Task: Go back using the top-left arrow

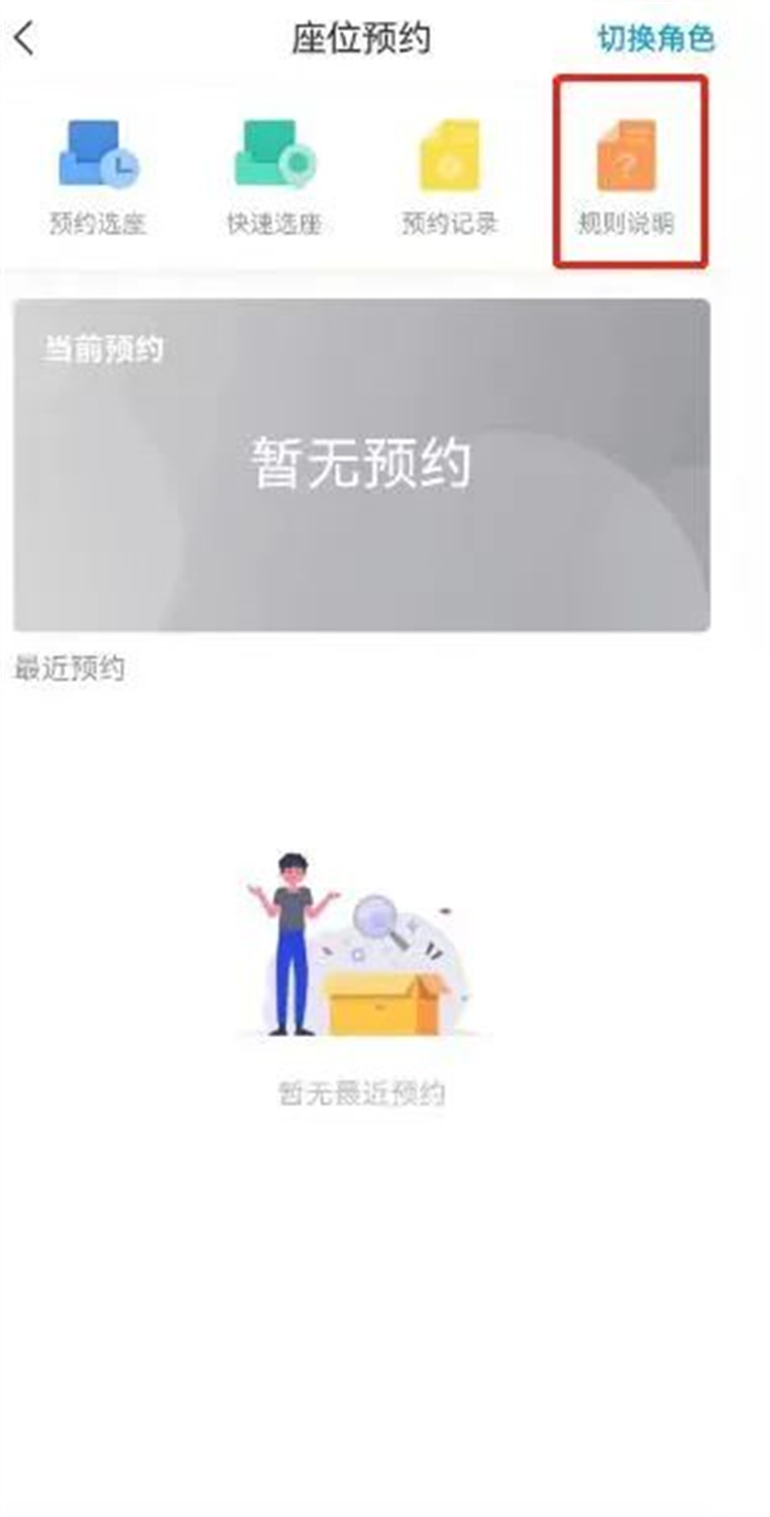Action: tap(24, 38)
